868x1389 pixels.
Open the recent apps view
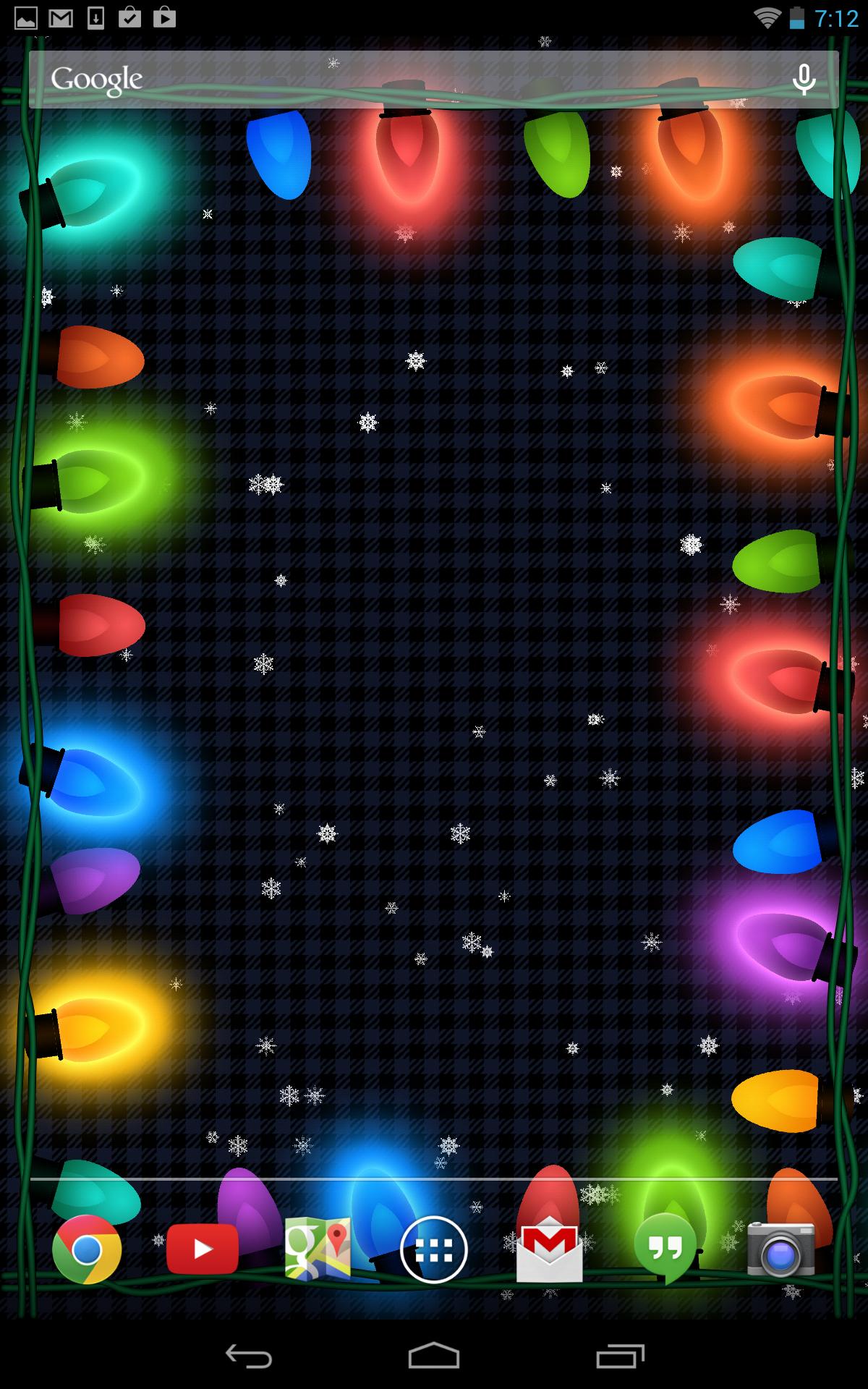[620, 1355]
